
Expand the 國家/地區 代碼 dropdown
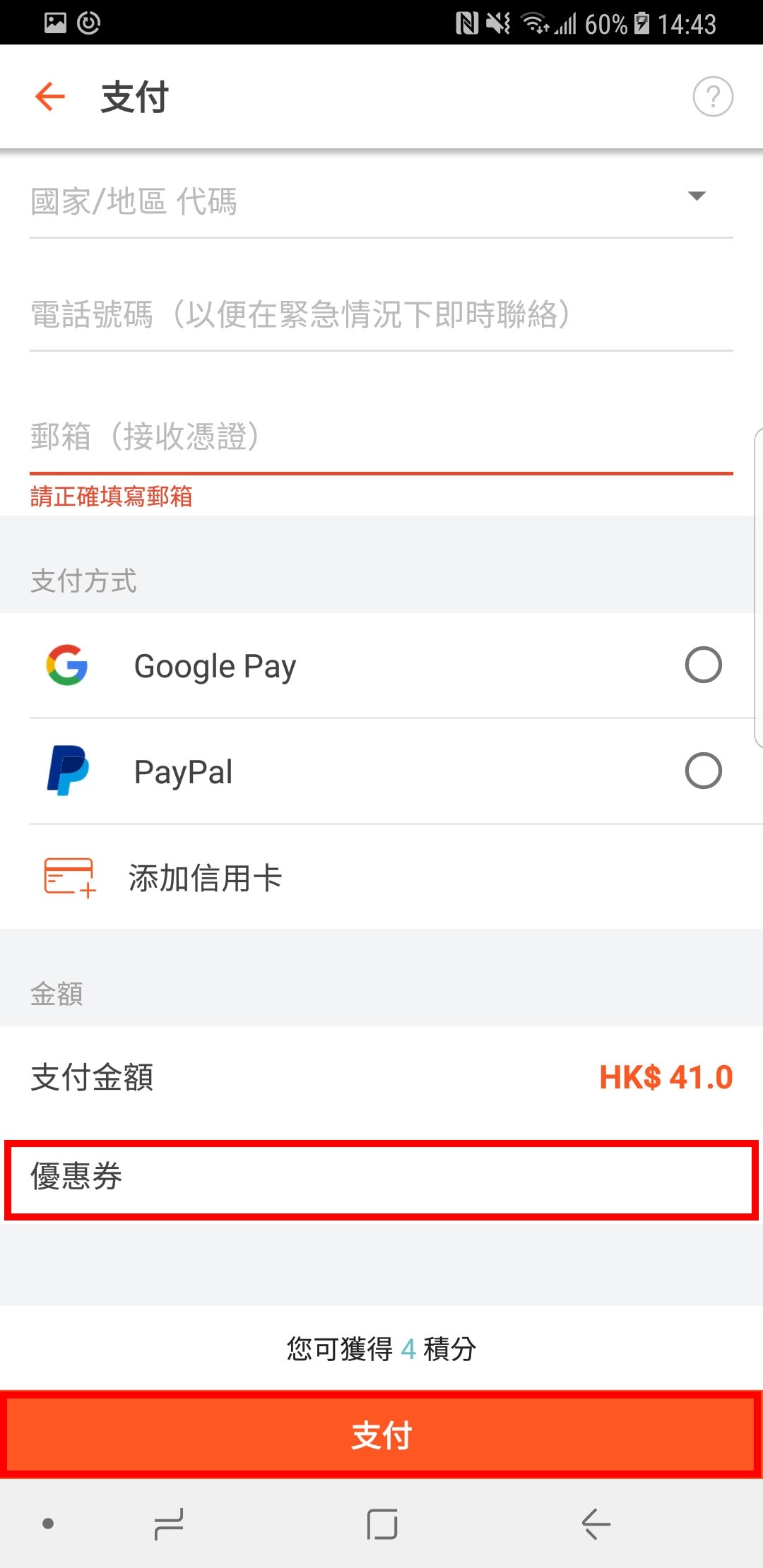pos(381,201)
